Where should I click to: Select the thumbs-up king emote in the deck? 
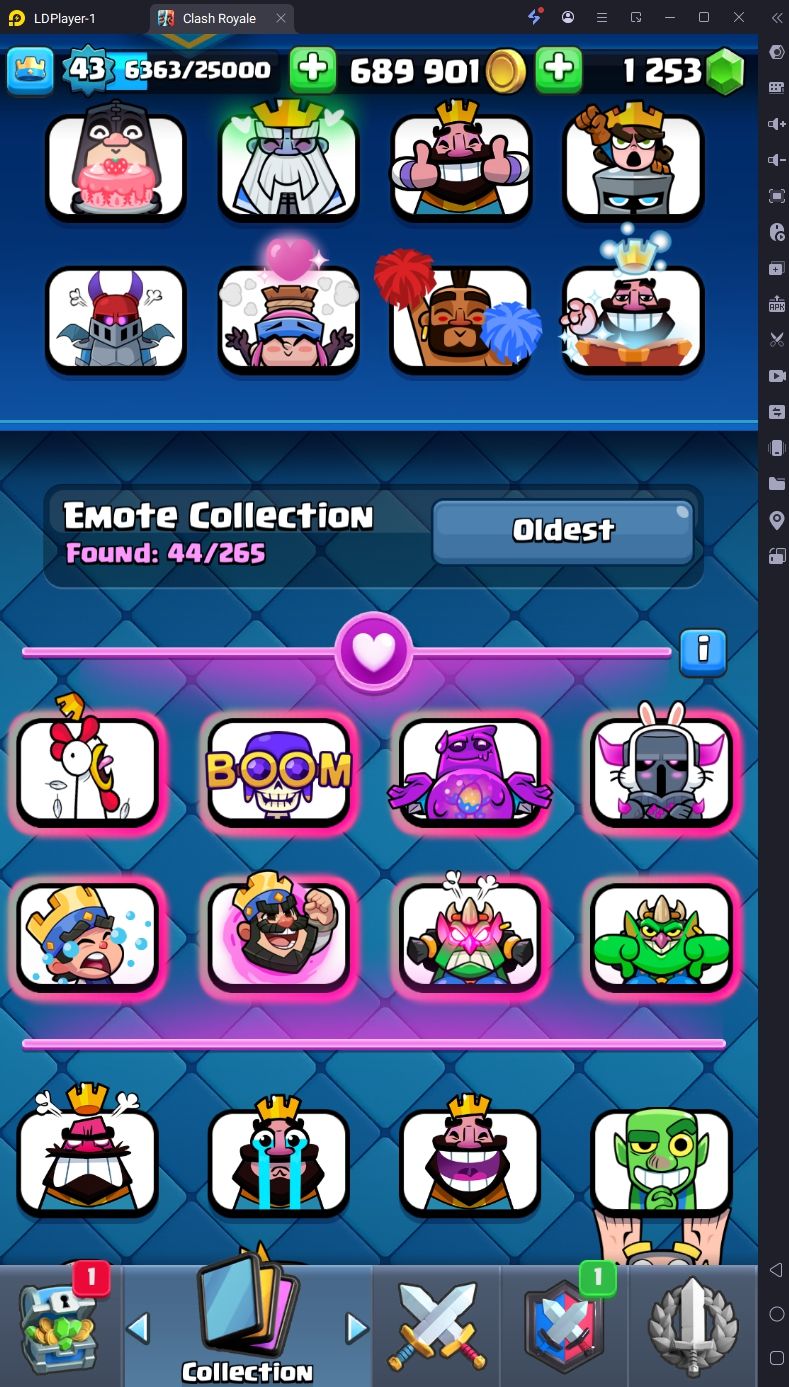(460, 167)
